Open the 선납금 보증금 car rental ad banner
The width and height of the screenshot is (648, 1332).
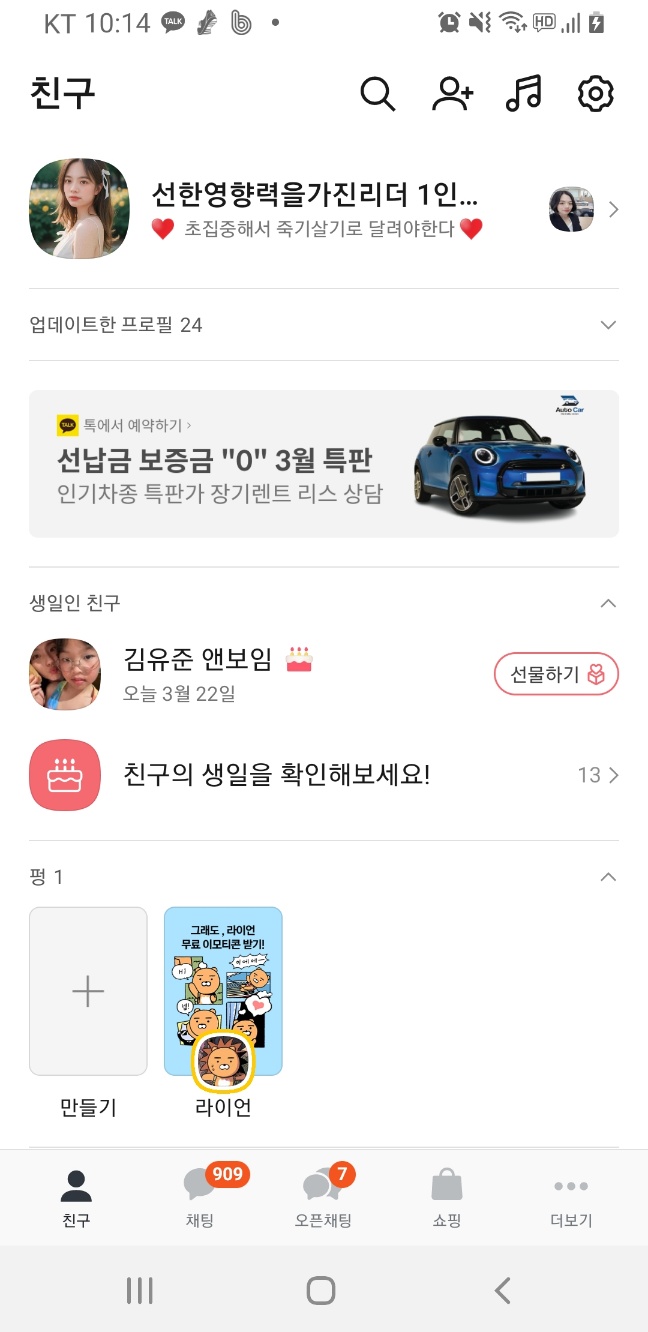pyautogui.click(x=323, y=463)
